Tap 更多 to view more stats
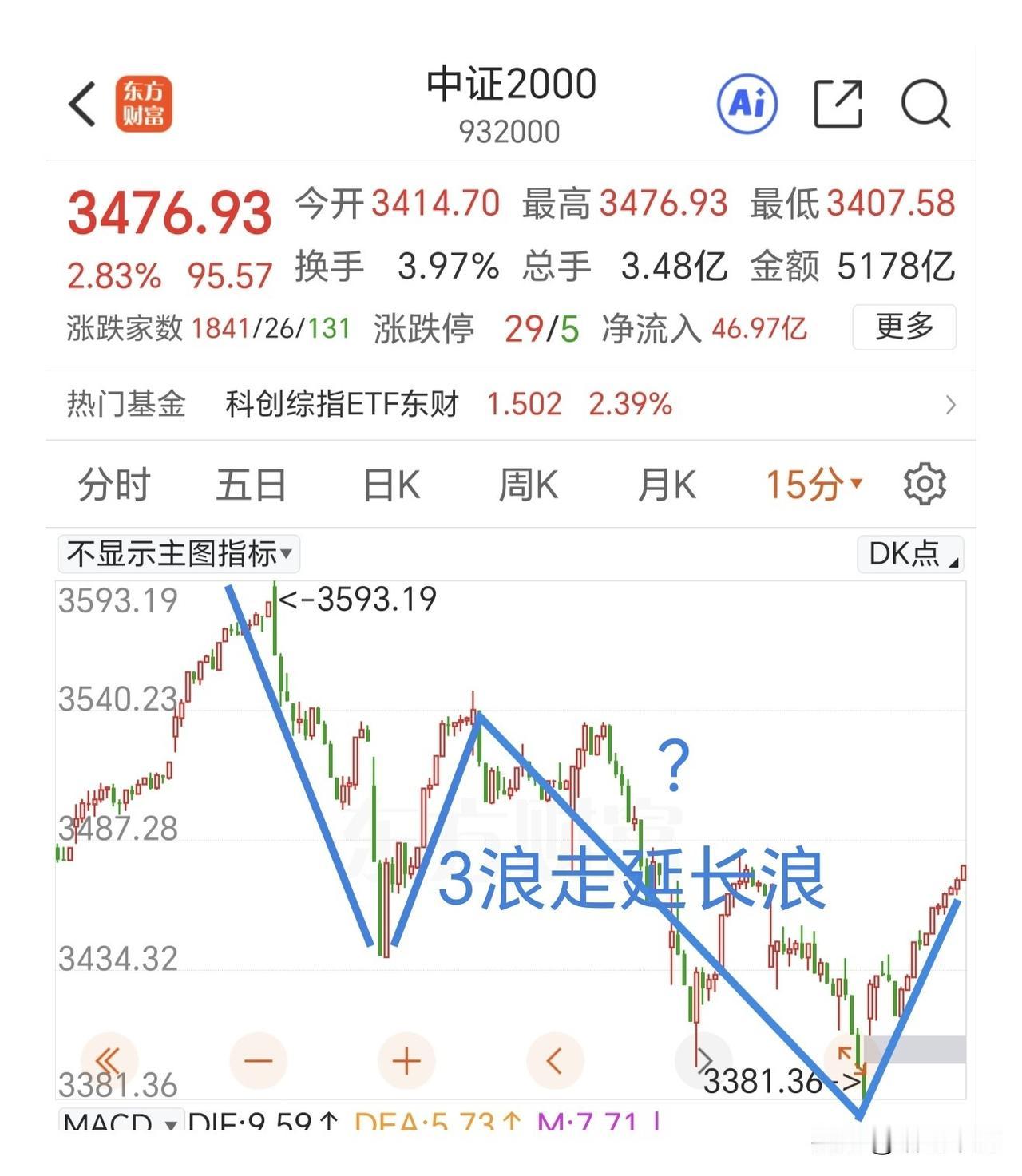This screenshot has height=1176, width=1022. tap(904, 327)
